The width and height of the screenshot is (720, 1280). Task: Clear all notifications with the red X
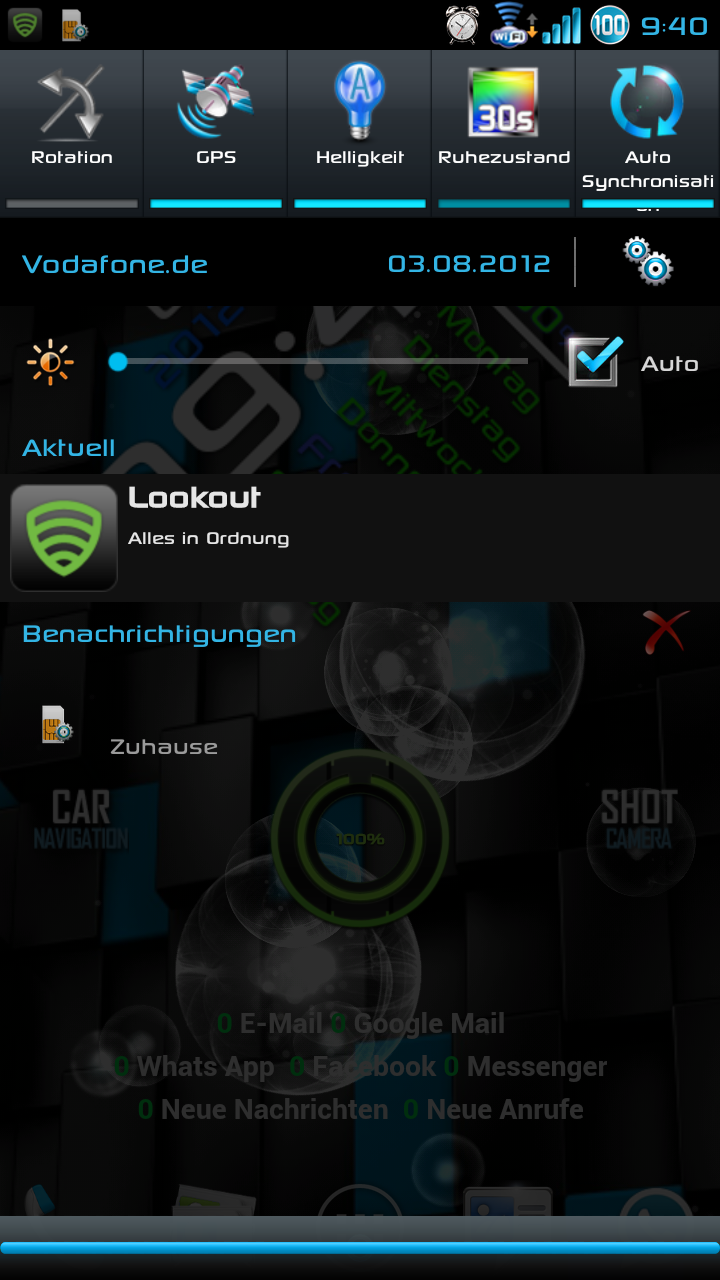666,632
